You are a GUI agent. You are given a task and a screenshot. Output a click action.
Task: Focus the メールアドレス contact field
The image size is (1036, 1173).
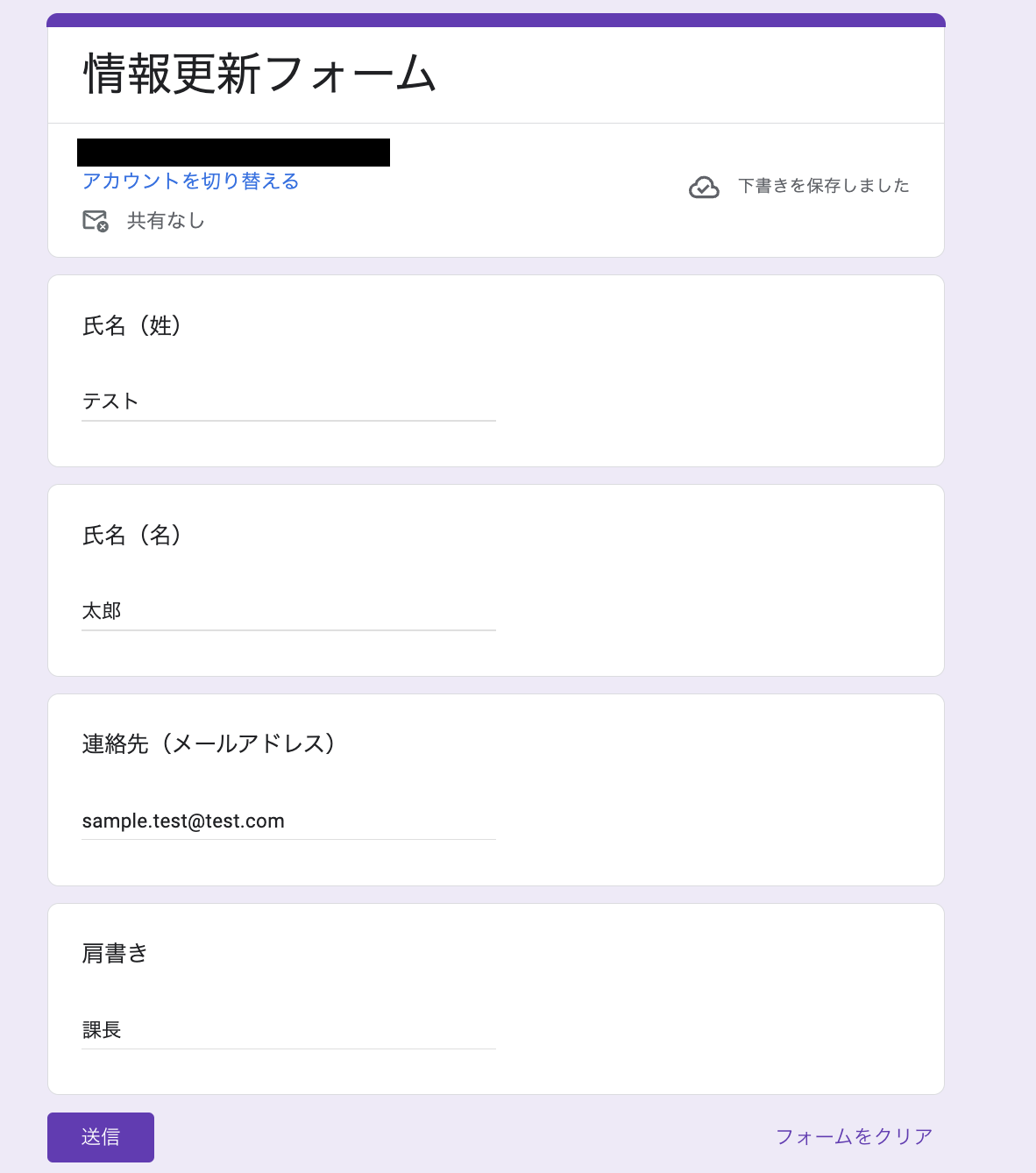(x=288, y=821)
